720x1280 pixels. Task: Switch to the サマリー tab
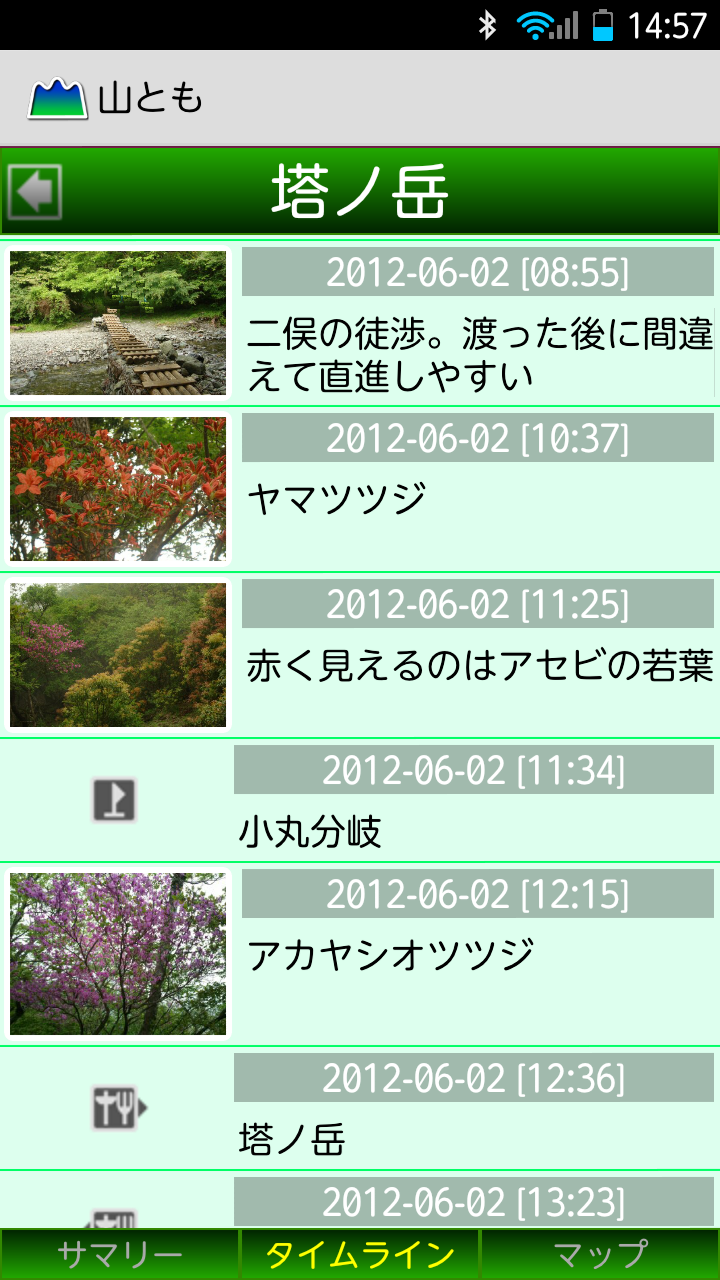tap(120, 1254)
